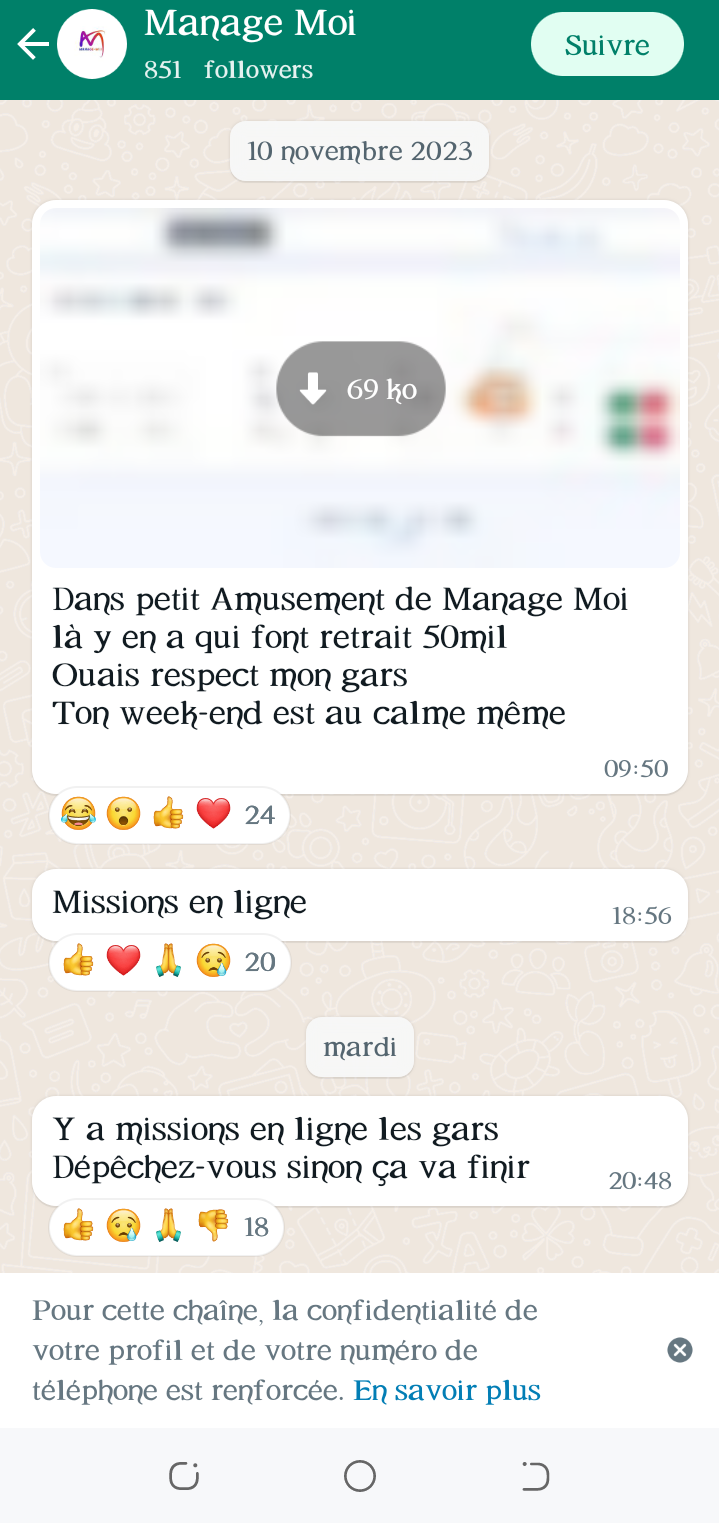
Task: Show reactions for the 20:48 message
Action: pos(166,1226)
